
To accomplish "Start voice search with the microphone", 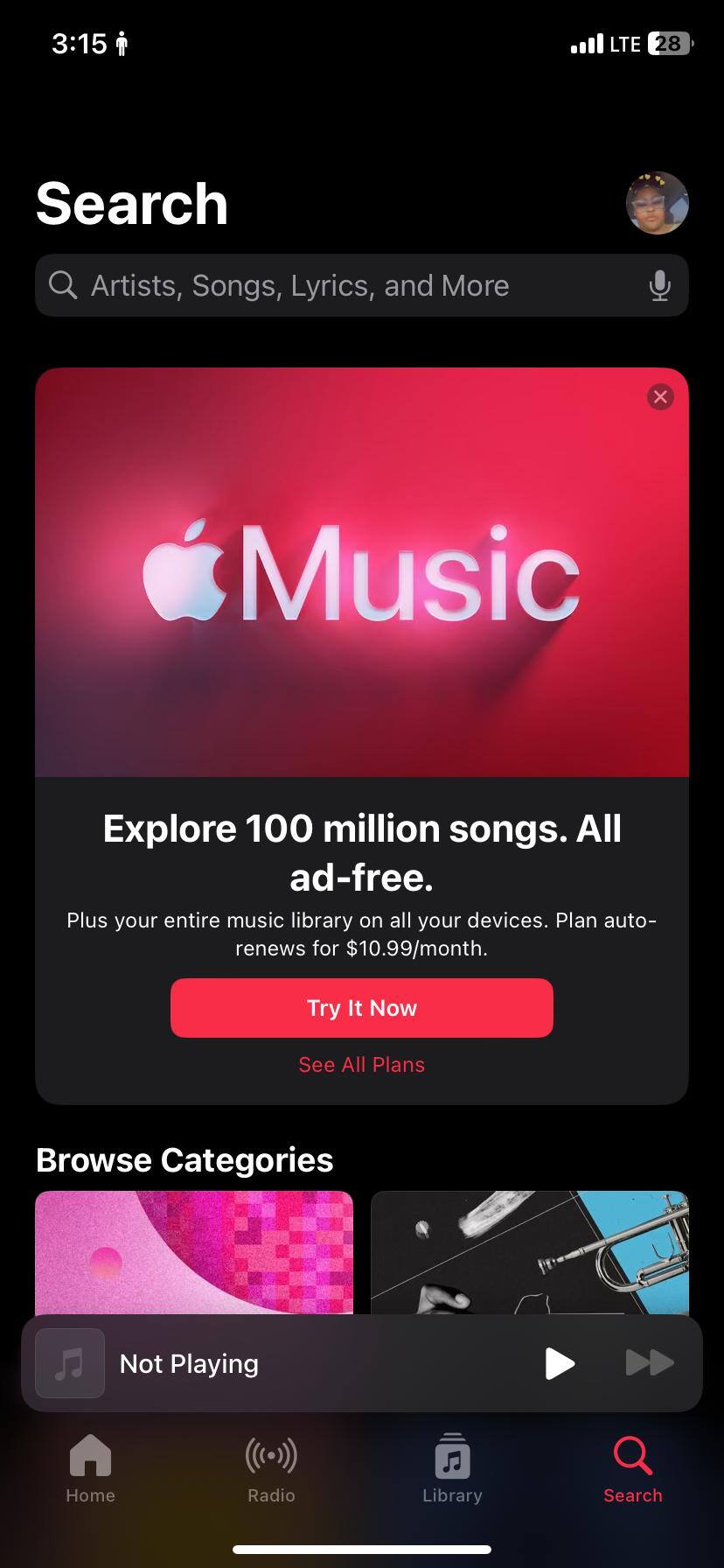I will pyautogui.click(x=660, y=285).
